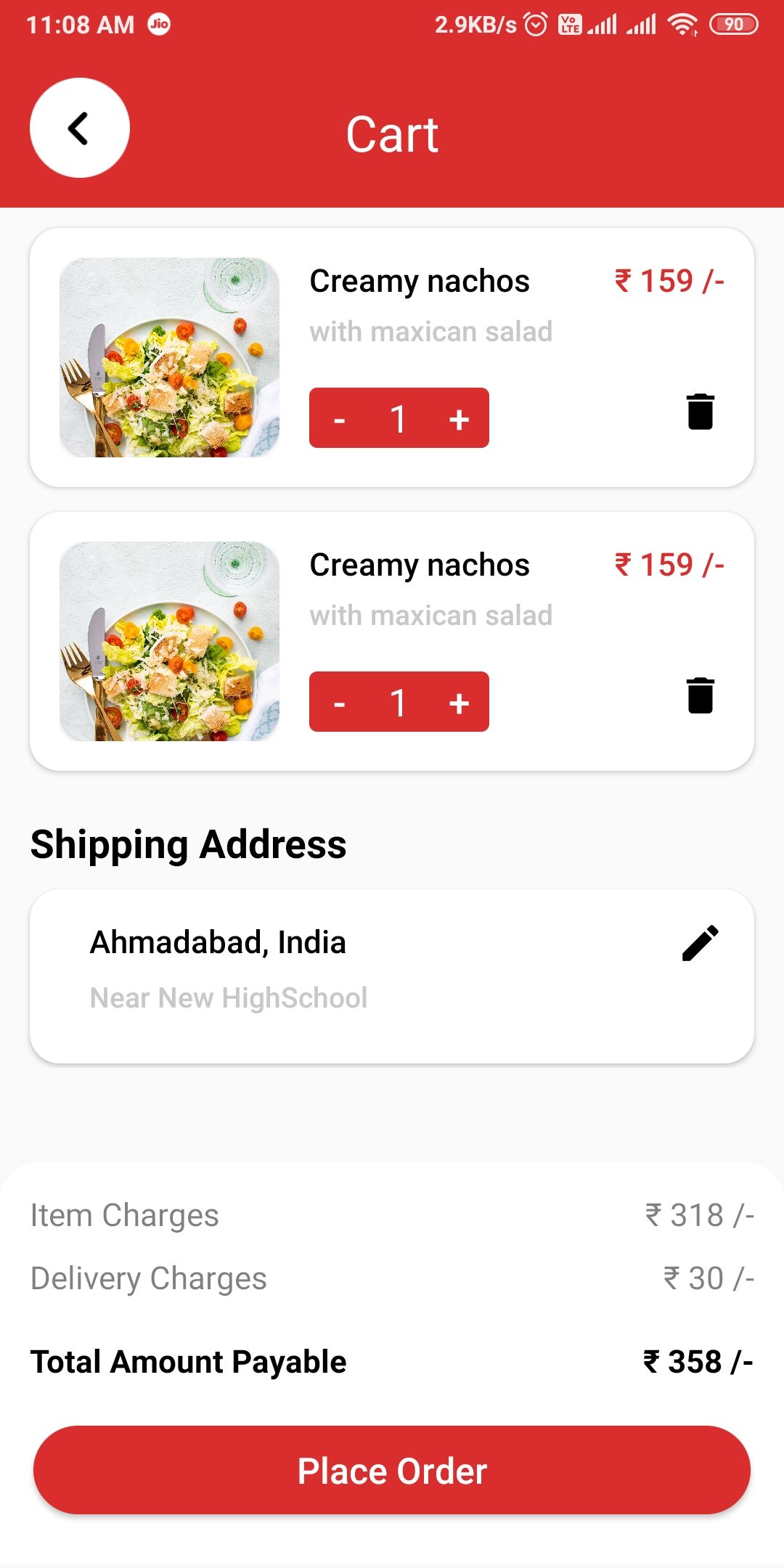Reduce quantity of the second Creamy nachos
Image resolution: width=784 pixels, height=1568 pixels.
tap(339, 703)
